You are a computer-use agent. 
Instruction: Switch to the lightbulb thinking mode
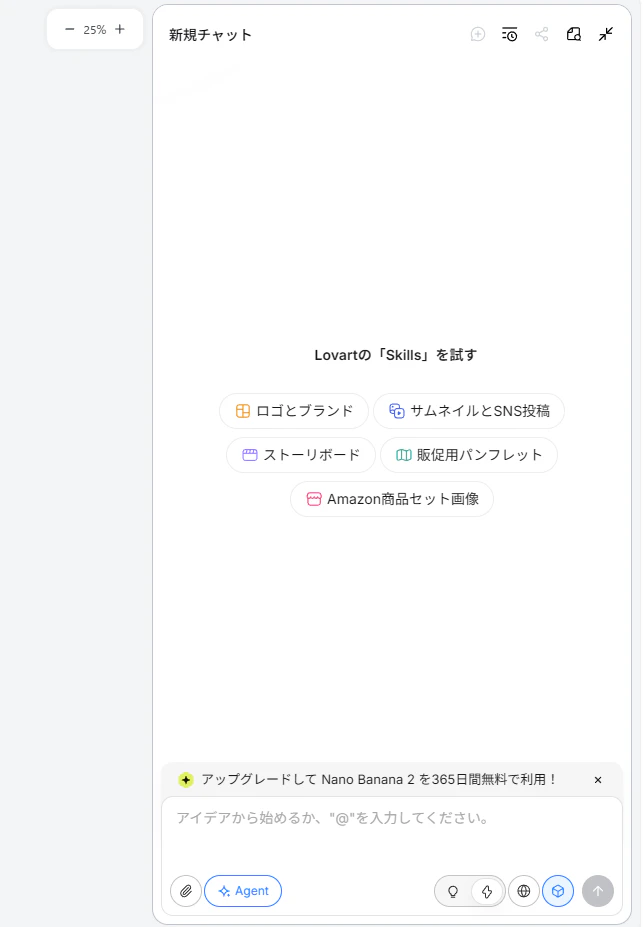(453, 891)
